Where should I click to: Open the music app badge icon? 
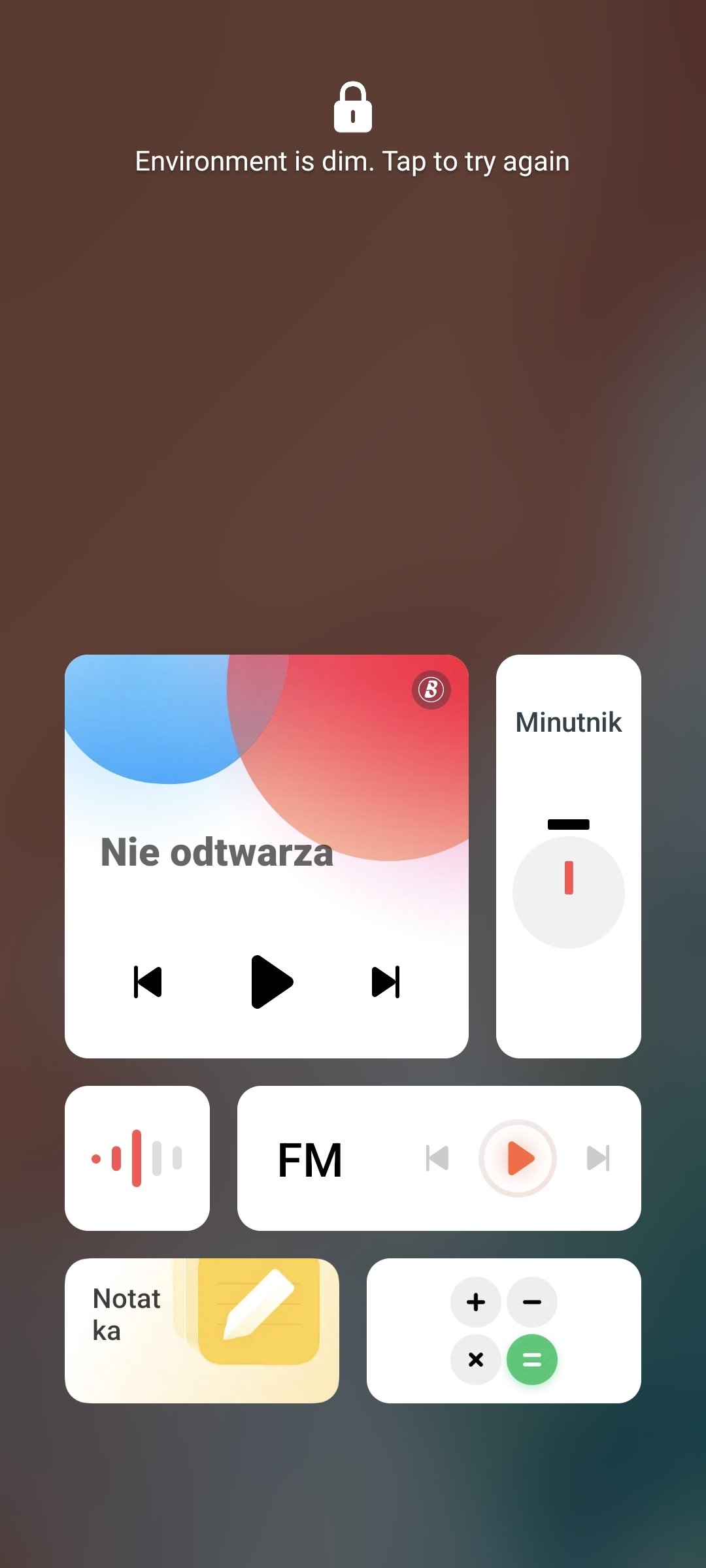[x=431, y=689]
